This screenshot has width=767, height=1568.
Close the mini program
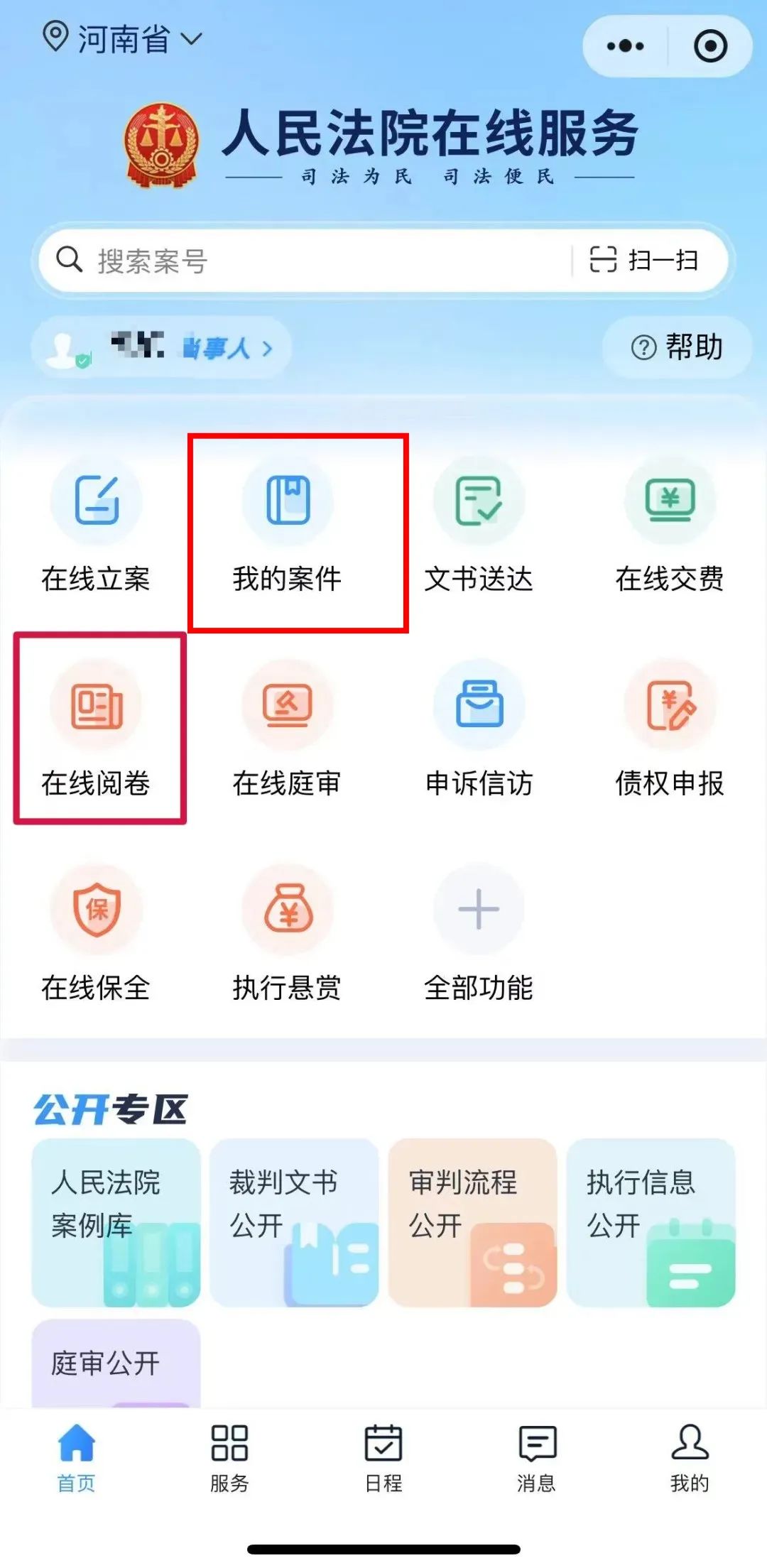tap(710, 47)
